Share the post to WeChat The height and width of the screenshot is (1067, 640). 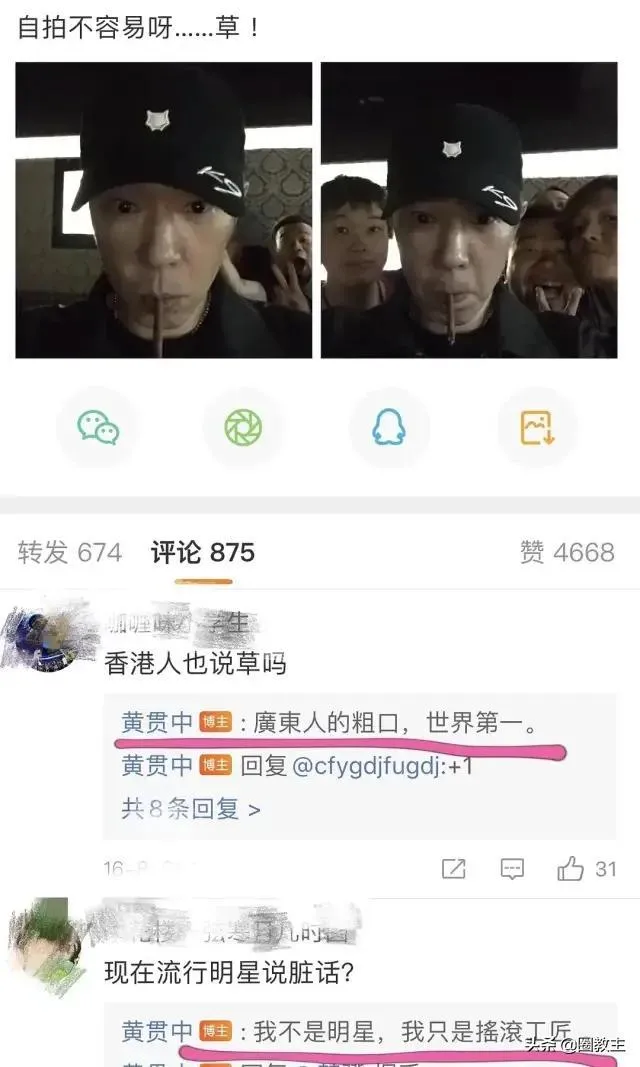click(x=98, y=428)
